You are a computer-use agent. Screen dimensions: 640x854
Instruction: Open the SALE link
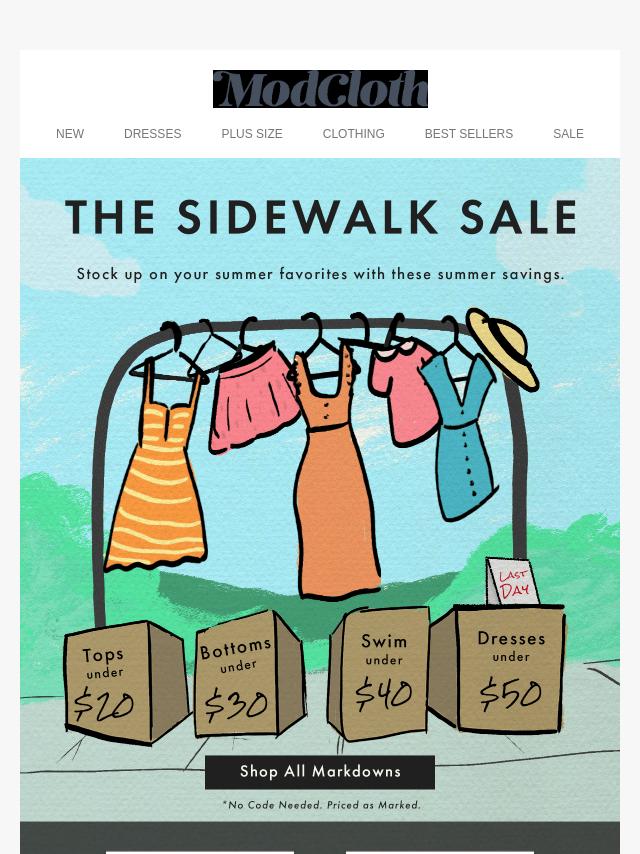[x=568, y=134]
